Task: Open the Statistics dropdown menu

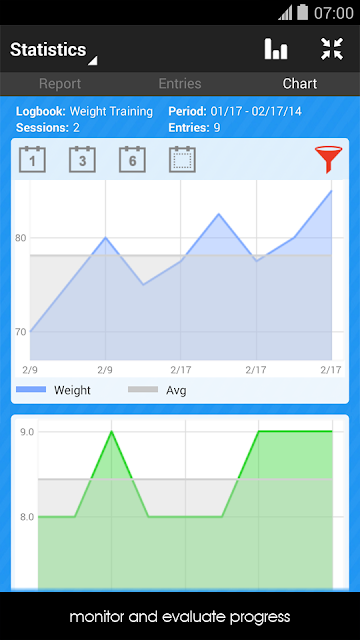Action: (53, 51)
